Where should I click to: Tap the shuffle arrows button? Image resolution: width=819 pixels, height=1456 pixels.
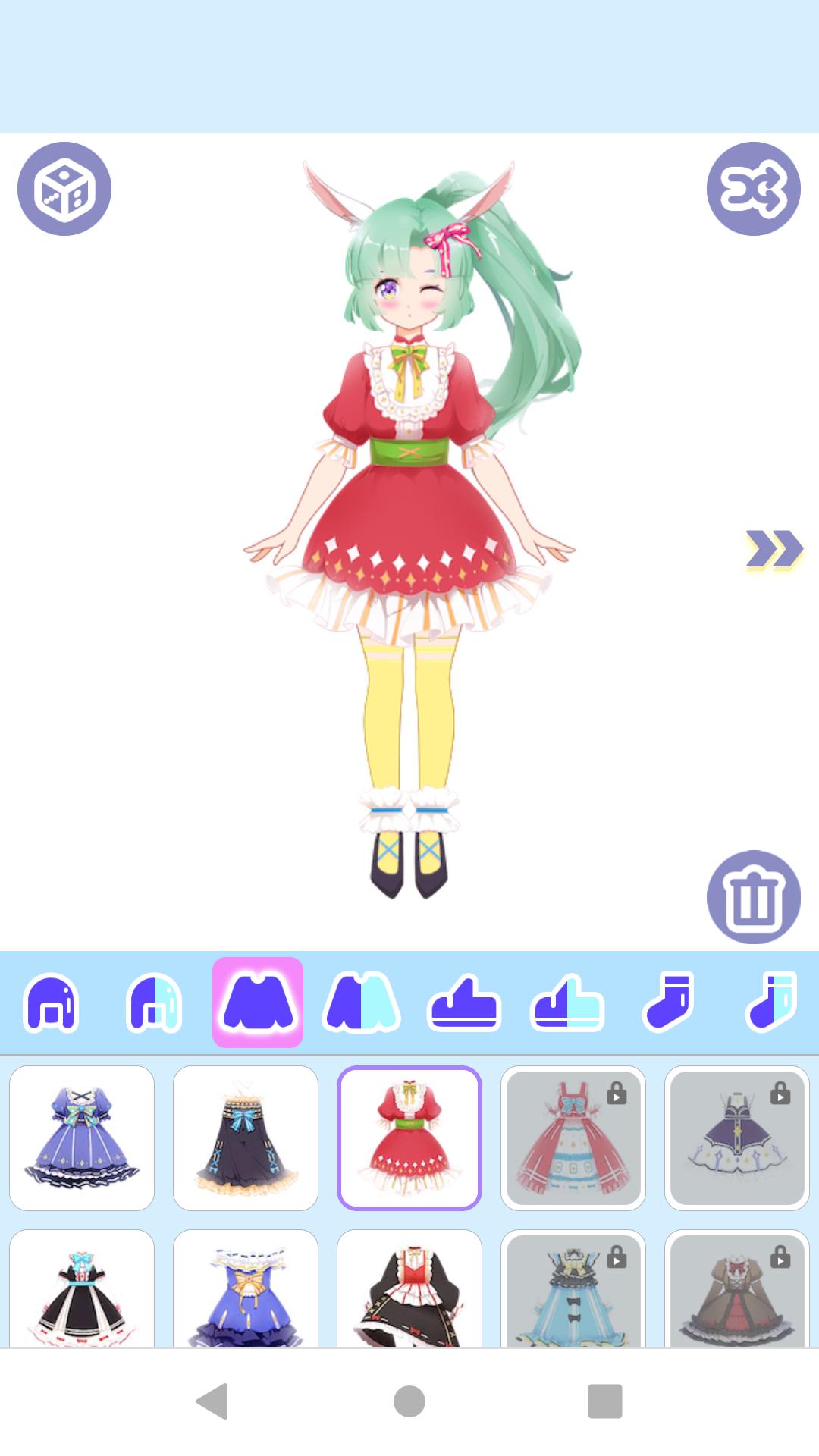pyautogui.click(x=754, y=189)
